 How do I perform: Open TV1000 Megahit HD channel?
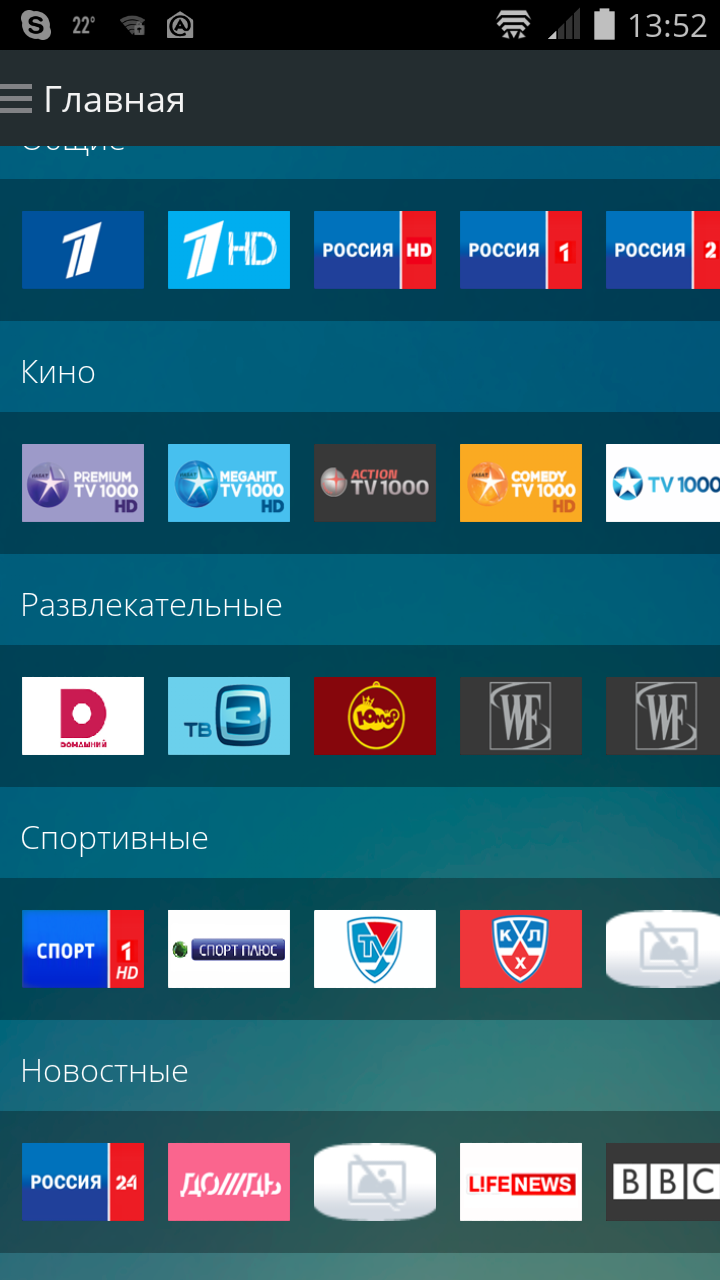229,483
